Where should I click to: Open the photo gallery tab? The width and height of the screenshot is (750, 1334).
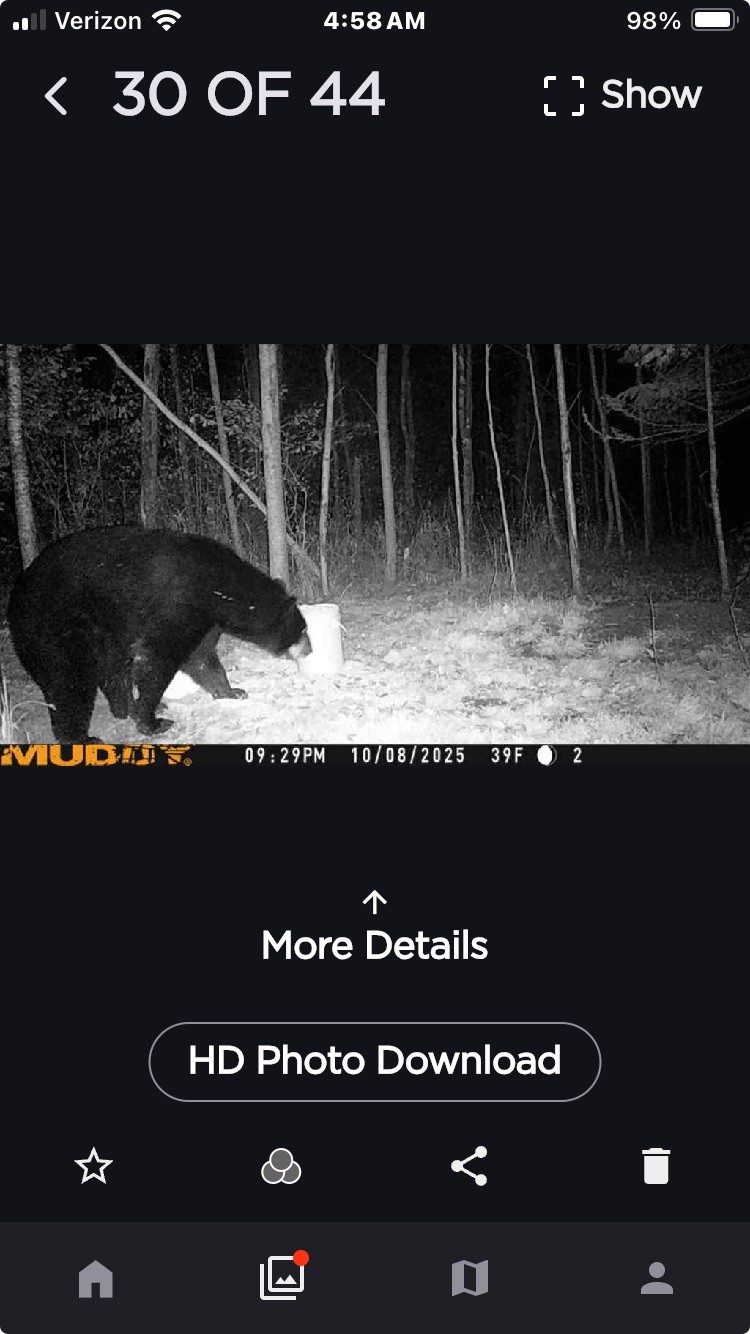[x=283, y=1278]
